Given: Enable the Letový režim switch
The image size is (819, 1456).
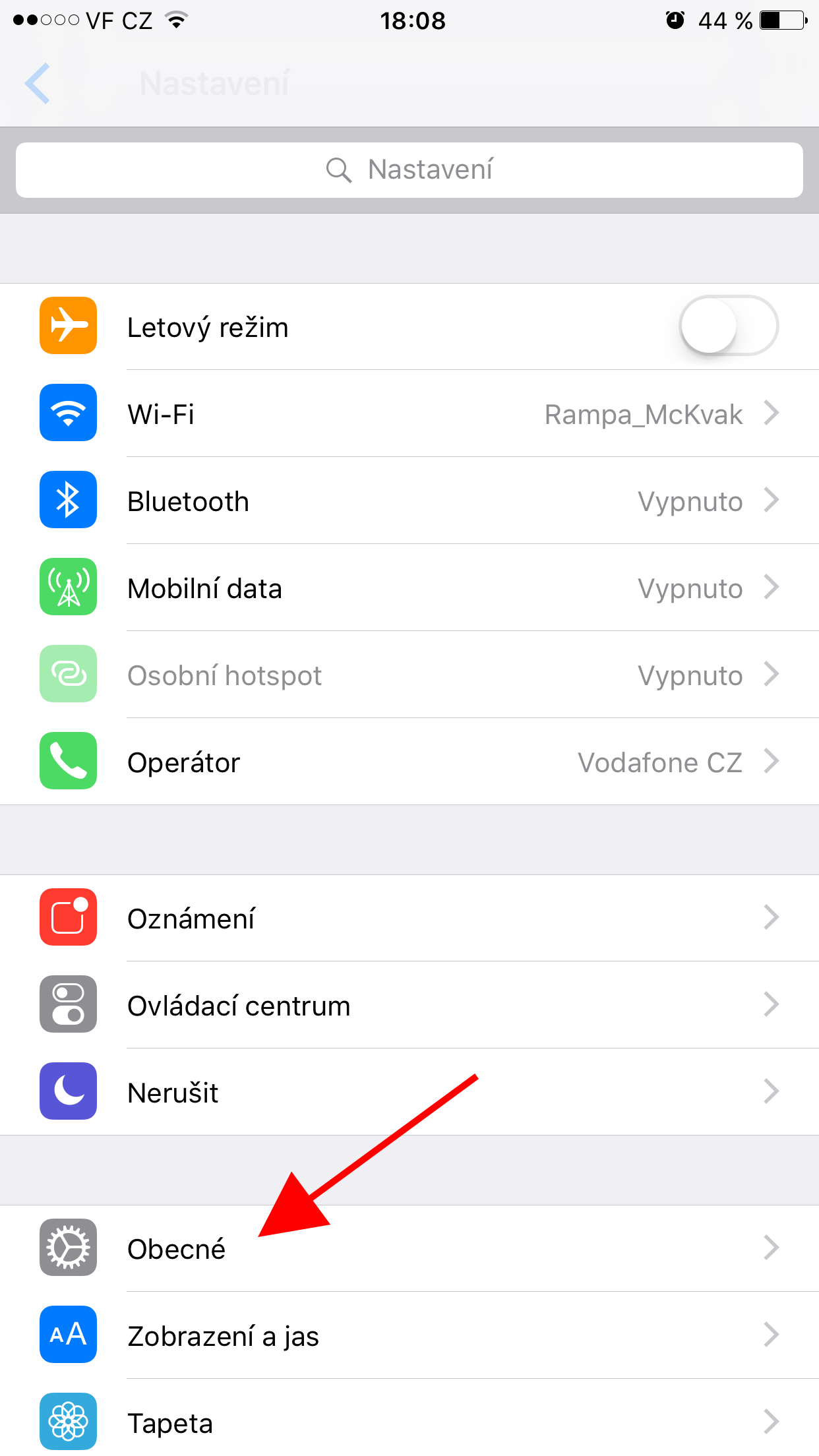Looking at the screenshot, I should pos(728,326).
